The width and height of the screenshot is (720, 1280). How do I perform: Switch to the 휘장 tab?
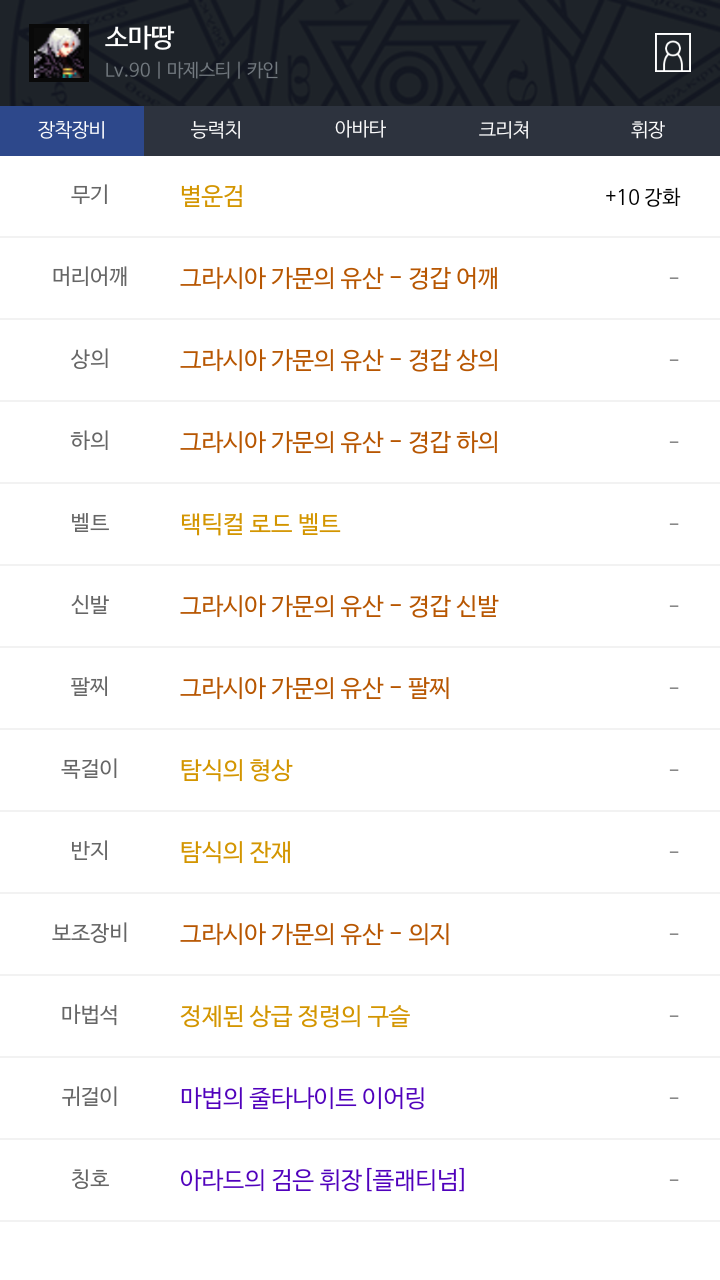pos(648,130)
